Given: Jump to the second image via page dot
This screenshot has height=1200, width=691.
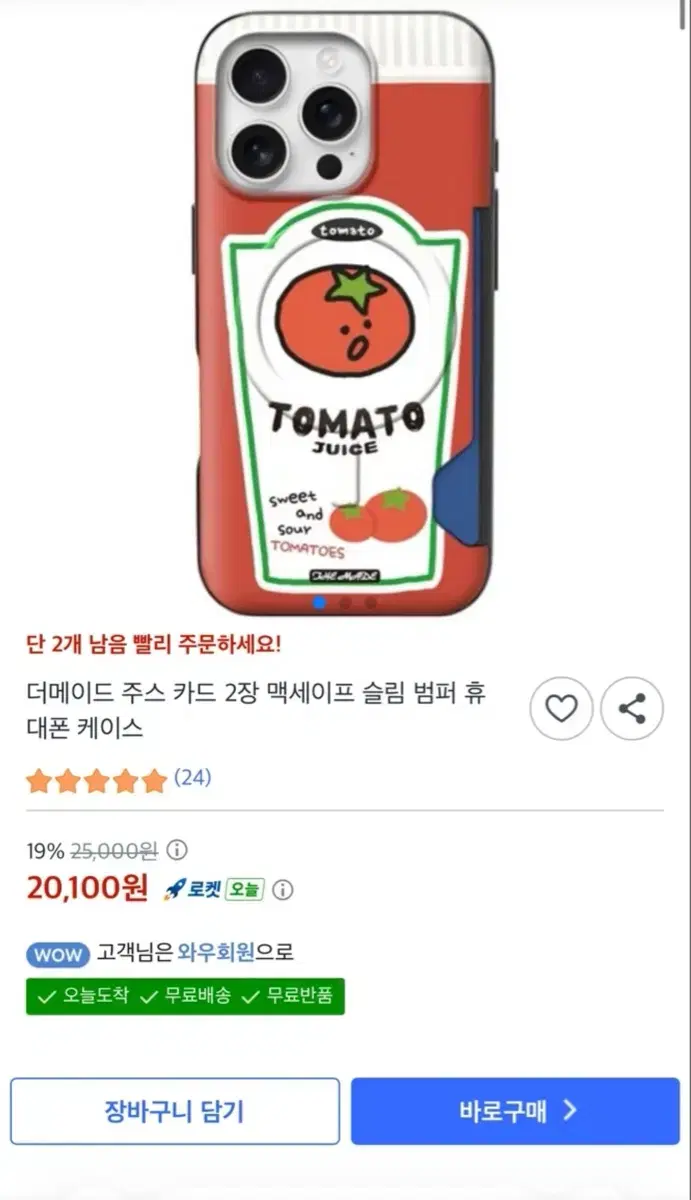Looking at the screenshot, I should tap(345, 603).
